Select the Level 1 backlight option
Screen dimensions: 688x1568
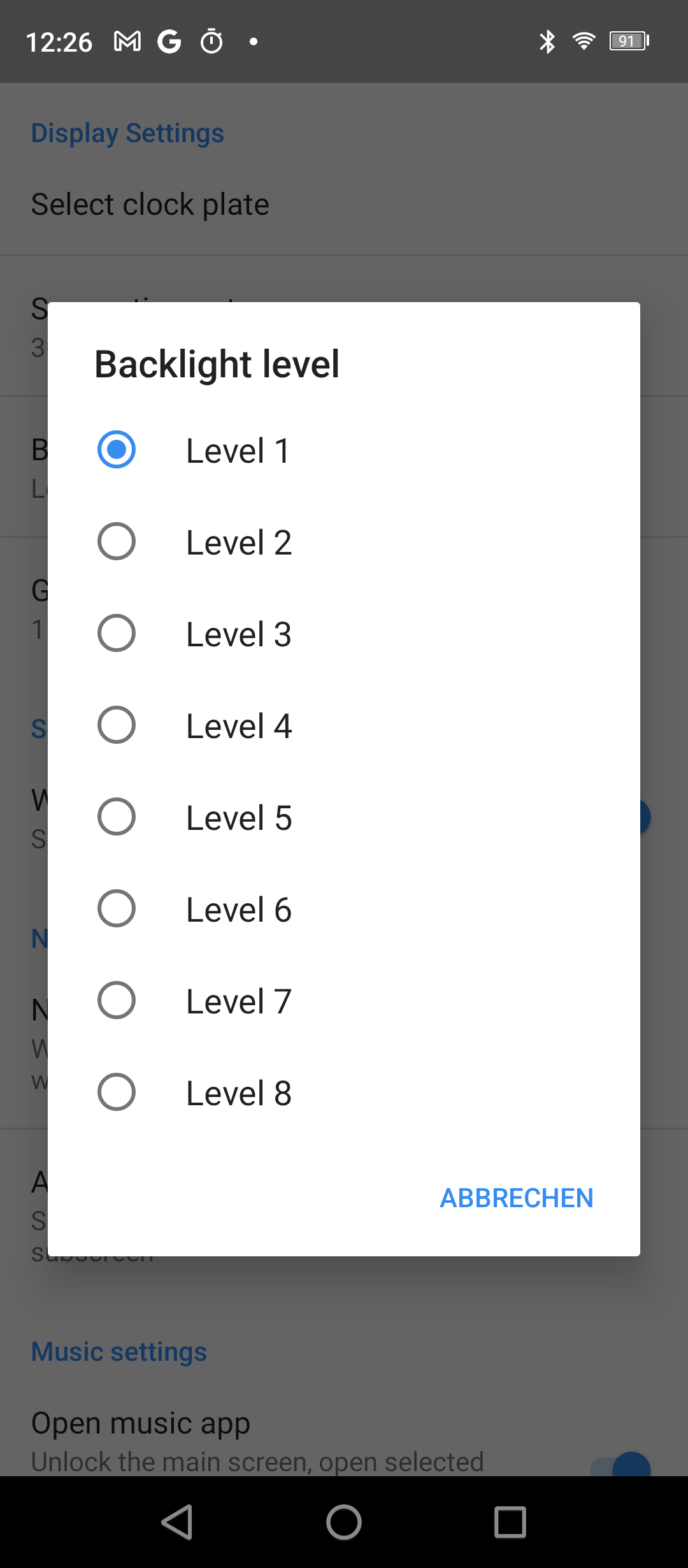344,450
